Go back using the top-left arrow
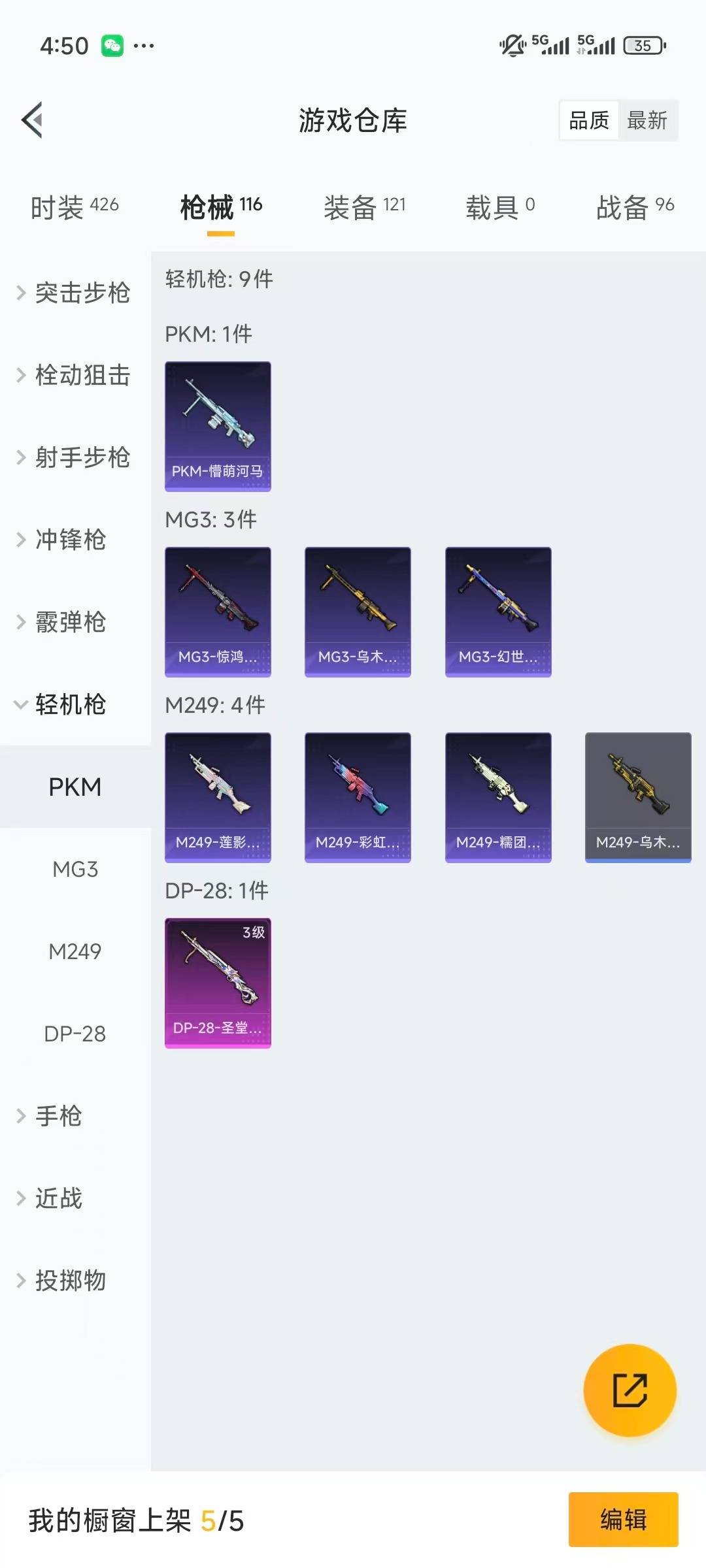This screenshot has width=706, height=1568. point(33,120)
